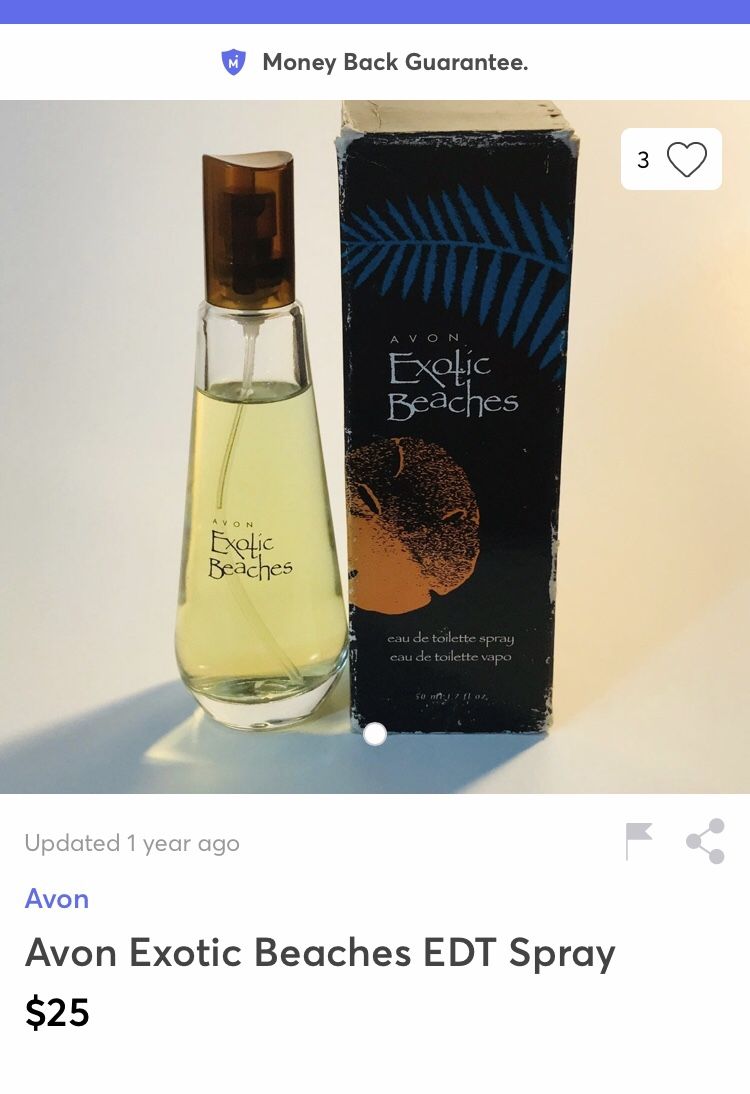This screenshot has height=1094, width=750.
Task: Open the Avon brand link
Action: 57,898
